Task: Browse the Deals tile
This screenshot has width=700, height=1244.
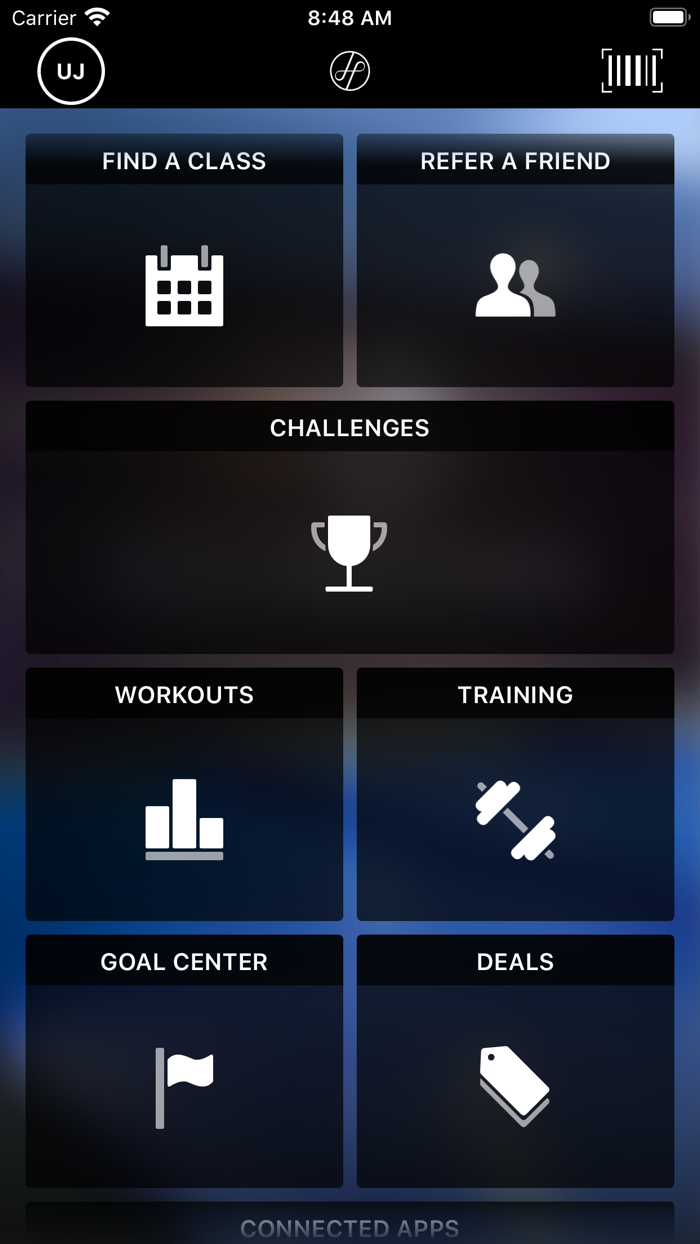Action: coord(515,1061)
